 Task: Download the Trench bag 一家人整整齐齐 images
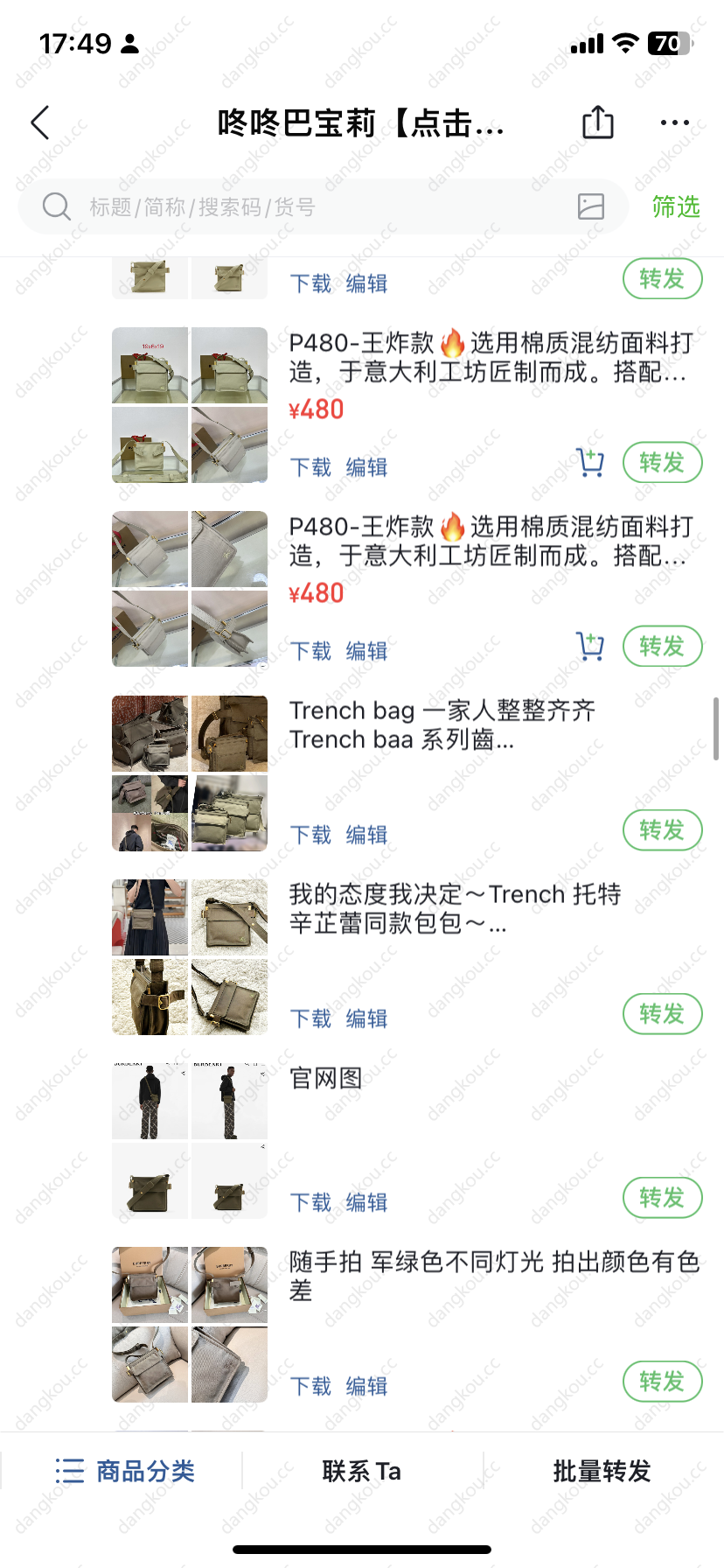point(310,835)
